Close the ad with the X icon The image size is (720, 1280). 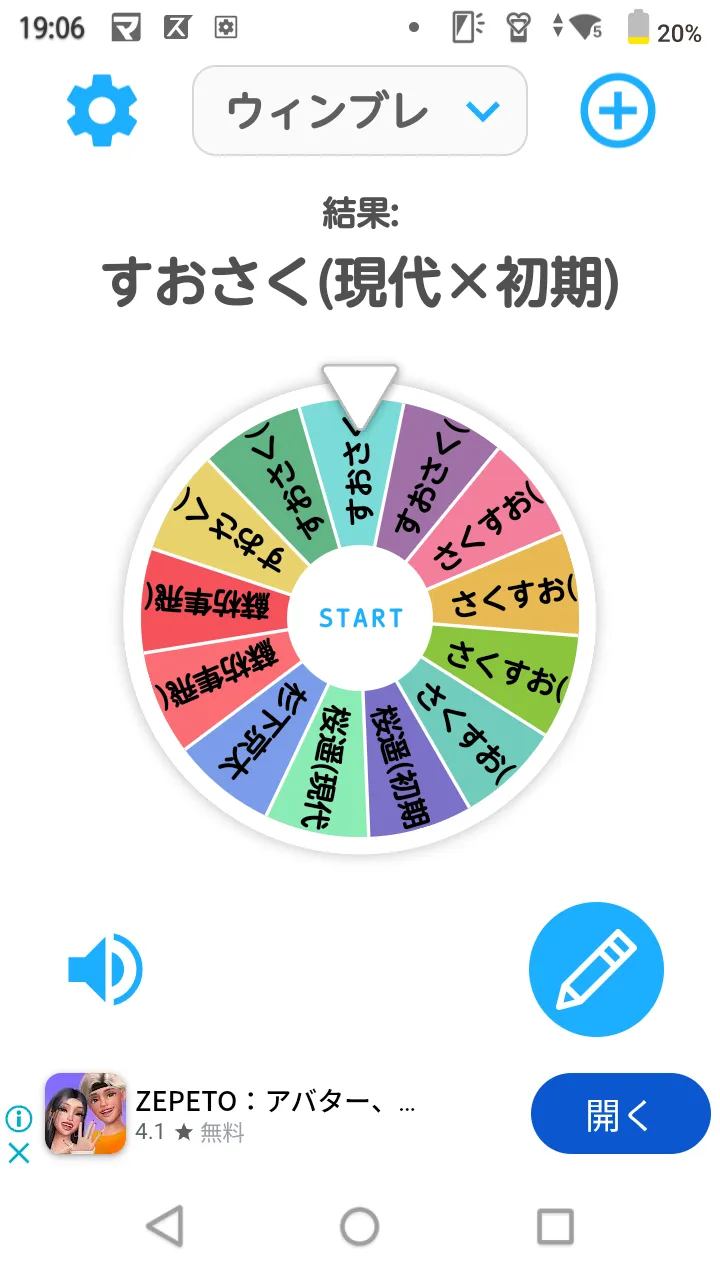[19, 1153]
